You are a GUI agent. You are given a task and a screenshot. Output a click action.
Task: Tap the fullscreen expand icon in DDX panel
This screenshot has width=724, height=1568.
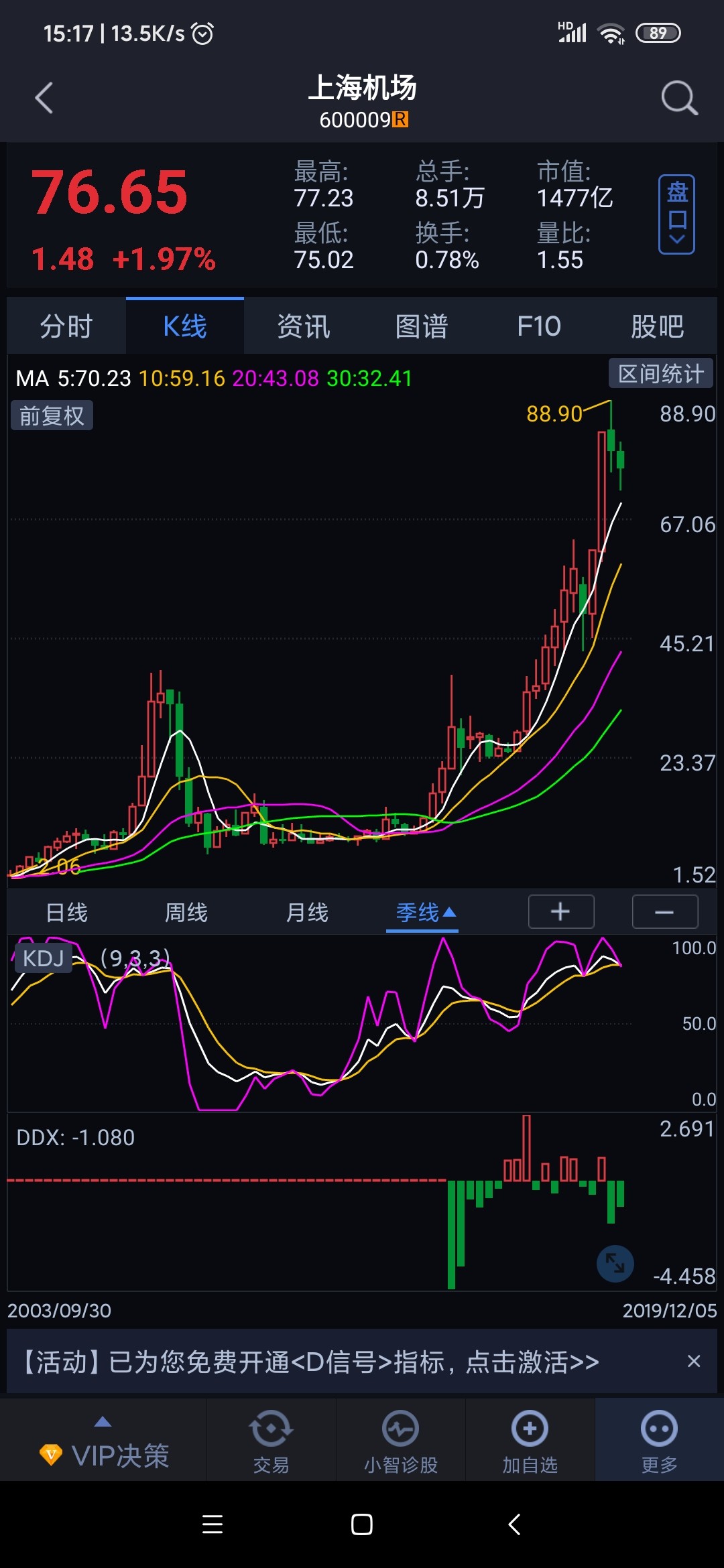tap(614, 1264)
